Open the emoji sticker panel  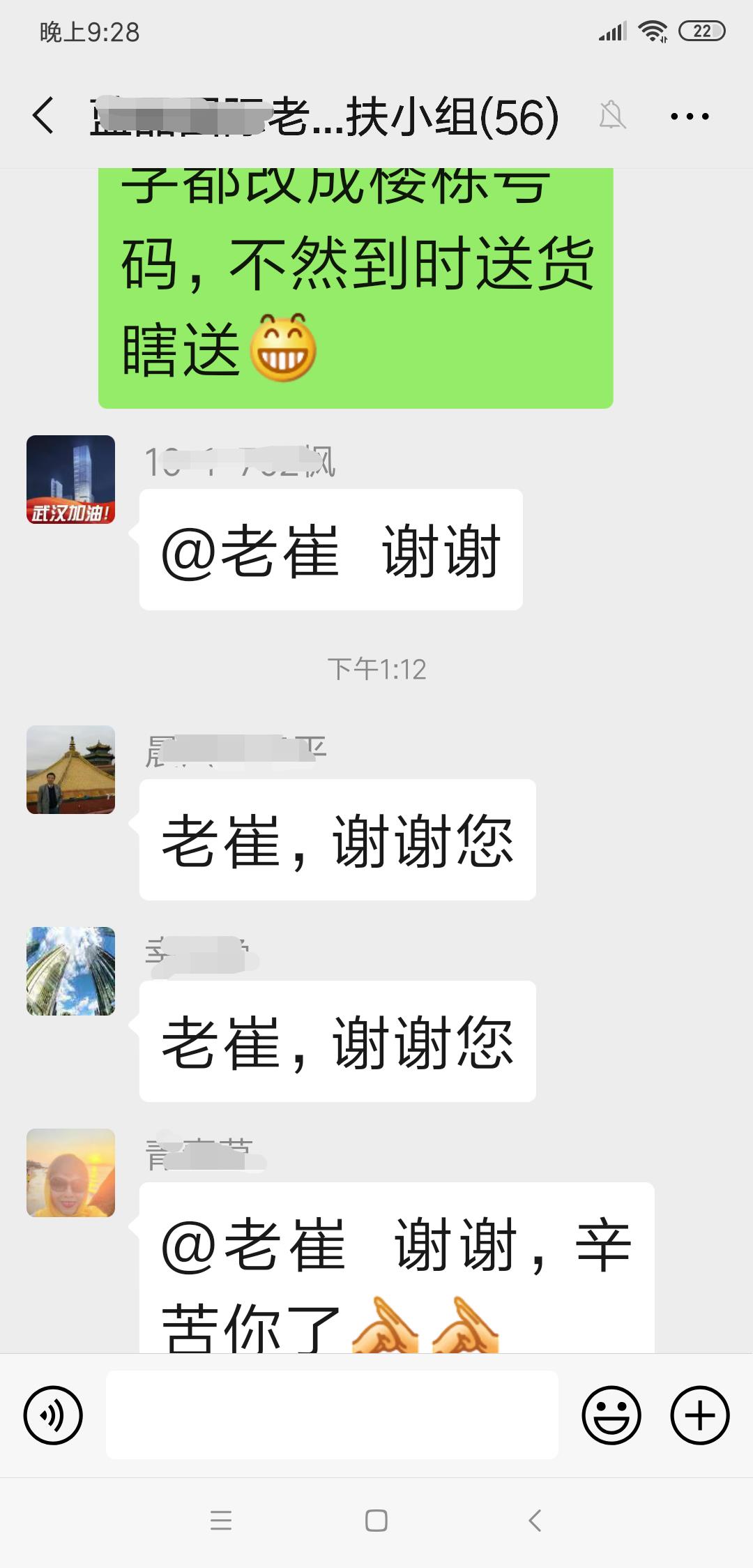[x=611, y=1415]
